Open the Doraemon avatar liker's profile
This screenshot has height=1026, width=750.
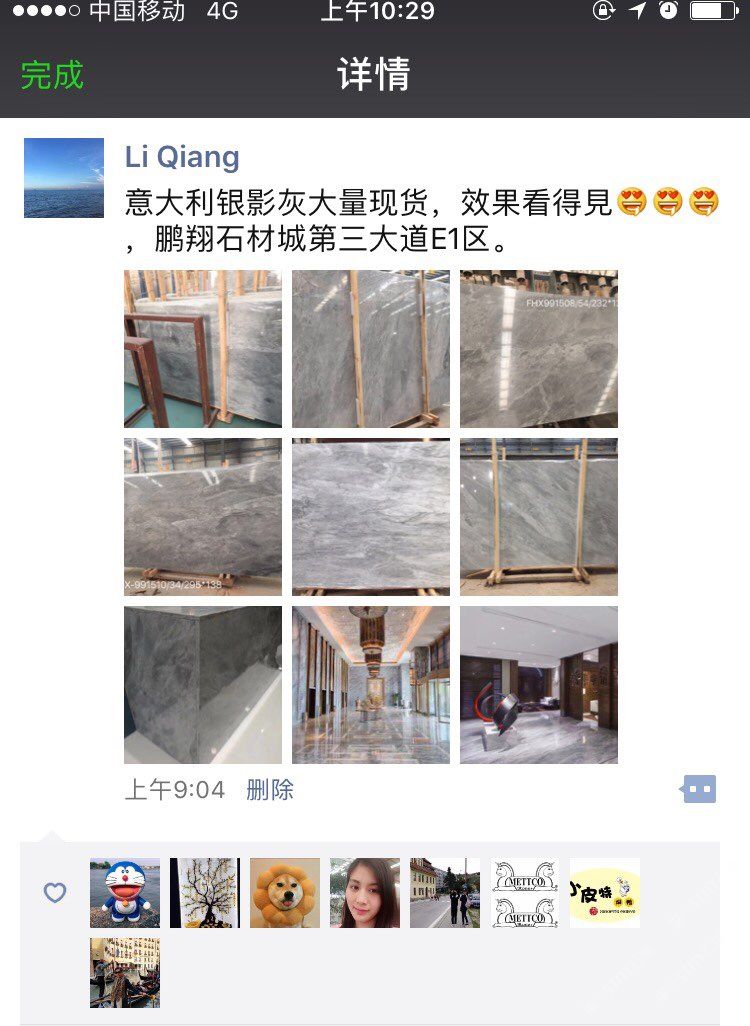pyautogui.click(x=125, y=893)
